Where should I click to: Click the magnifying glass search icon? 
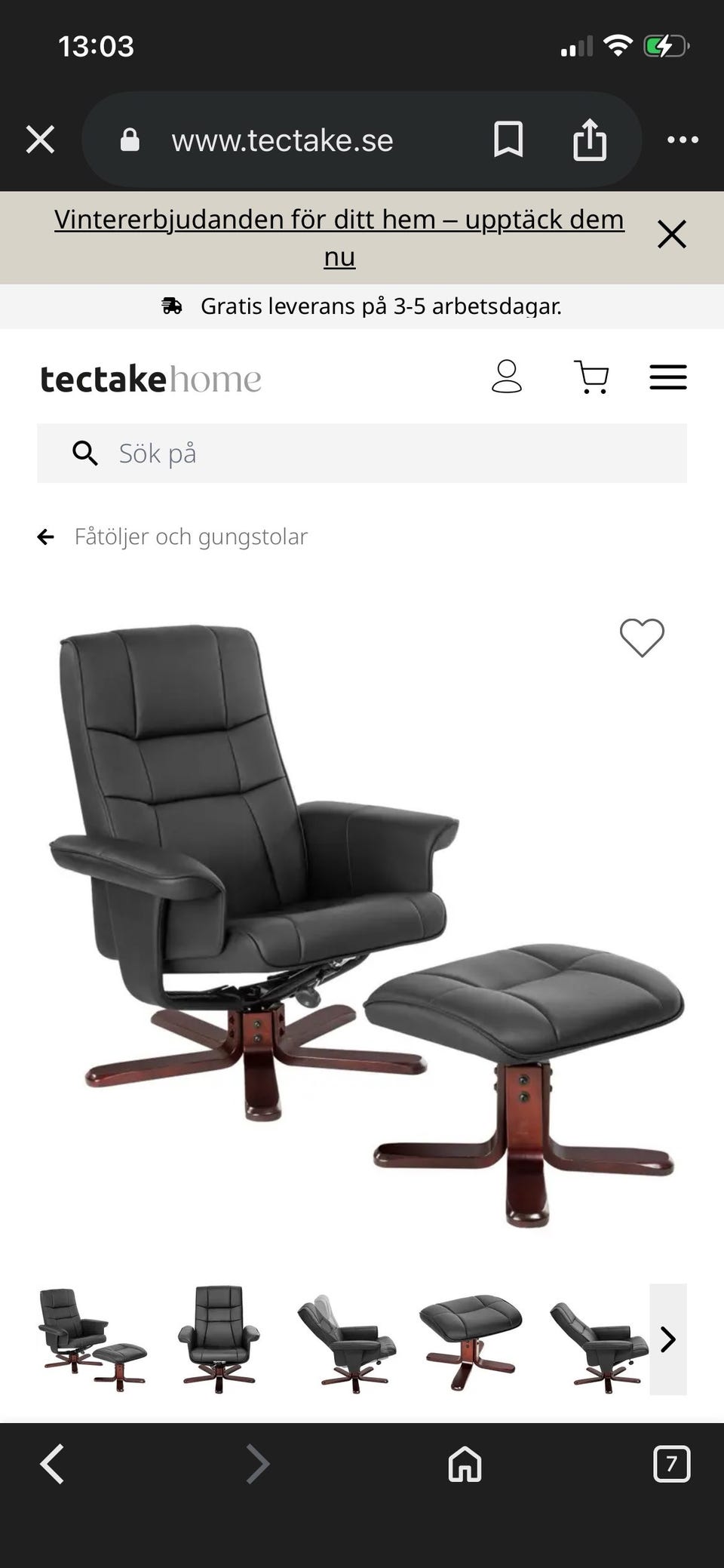[84, 453]
